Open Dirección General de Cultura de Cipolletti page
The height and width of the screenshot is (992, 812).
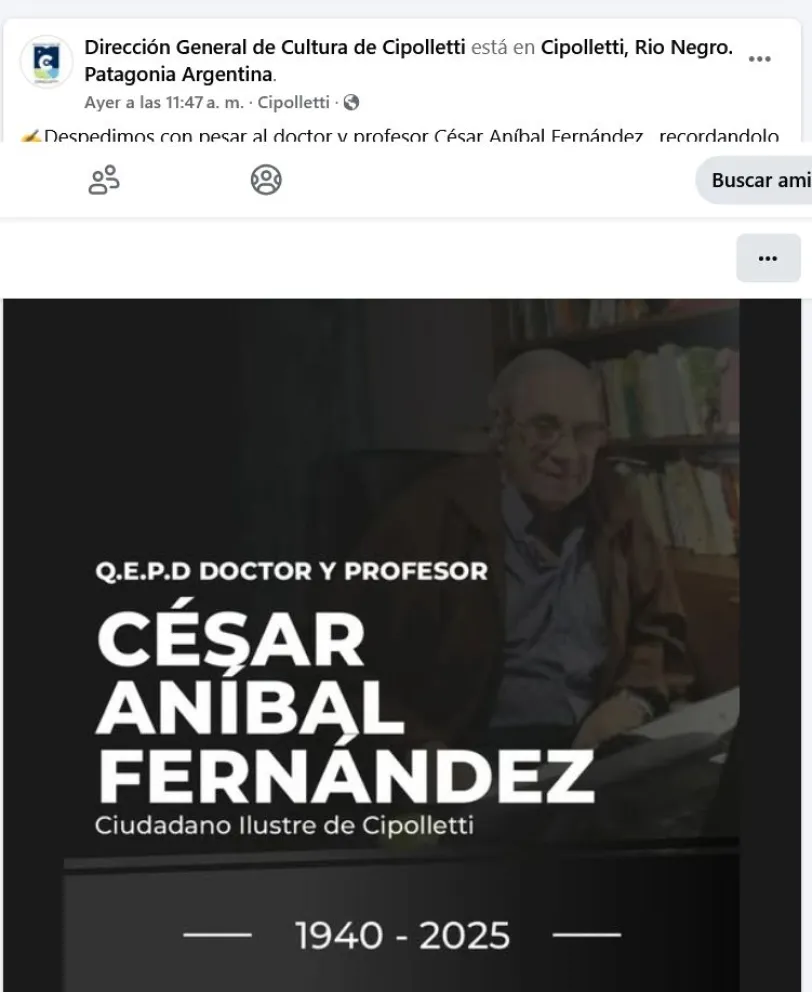point(274,47)
